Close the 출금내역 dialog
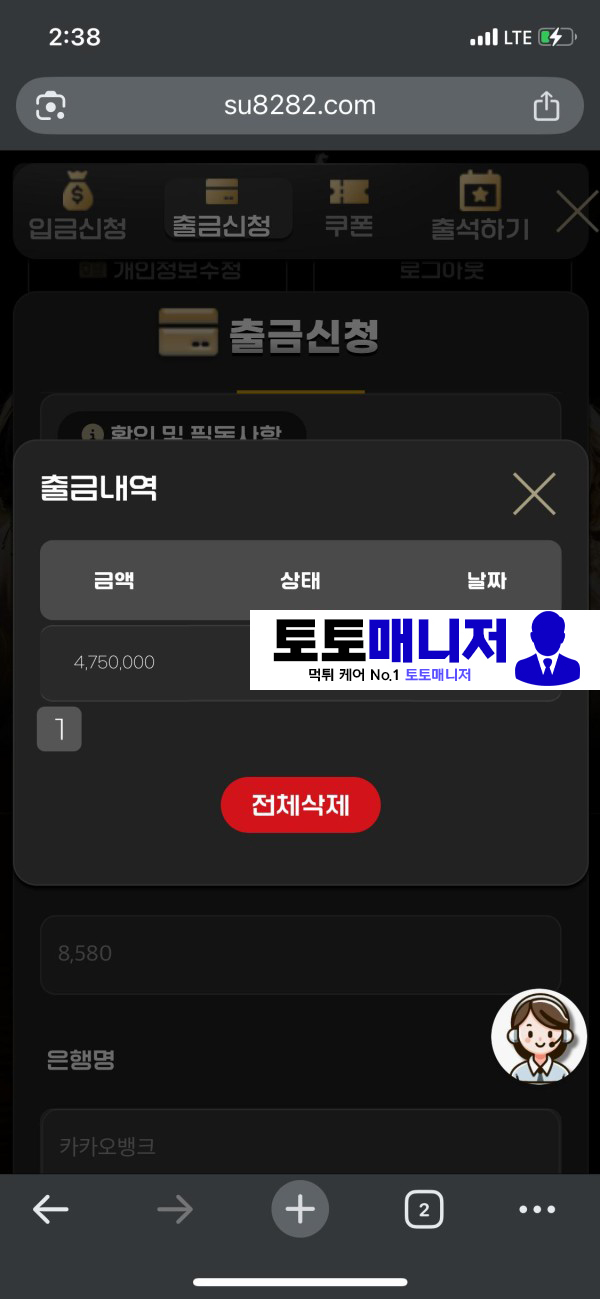 click(x=534, y=493)
